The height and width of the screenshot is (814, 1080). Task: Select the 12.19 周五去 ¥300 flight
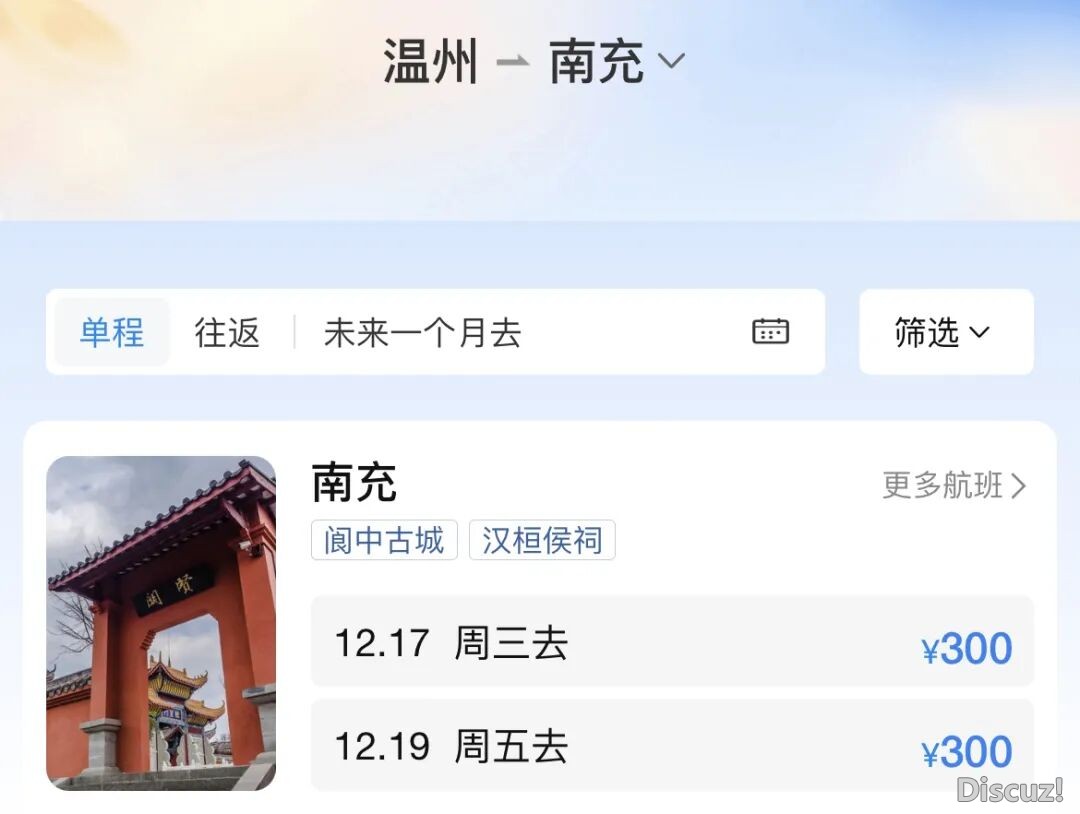click(x=671, y=746)
